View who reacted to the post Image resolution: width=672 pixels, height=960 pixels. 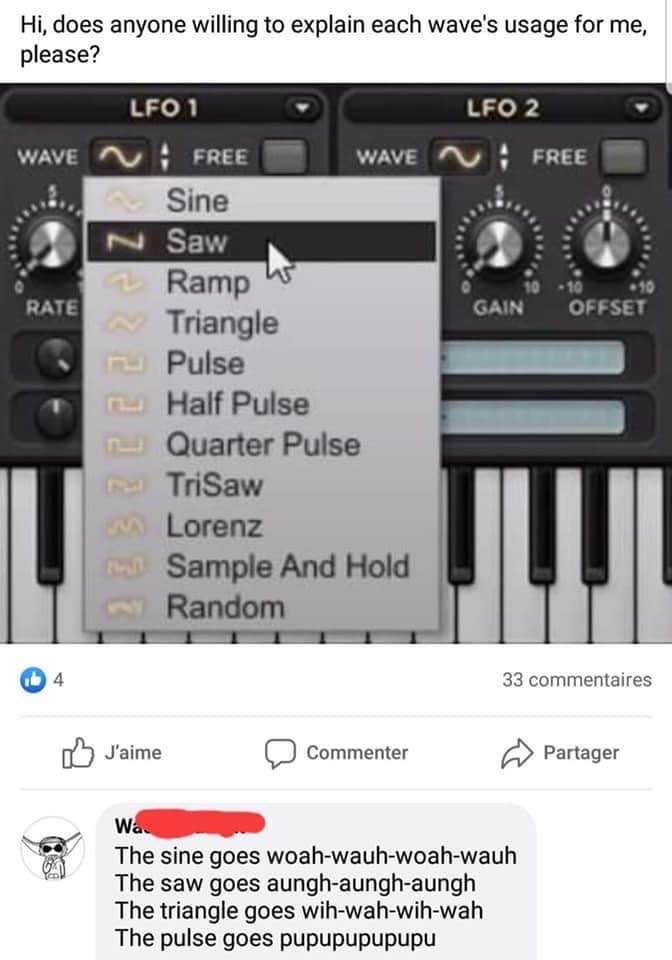[43, 681]
